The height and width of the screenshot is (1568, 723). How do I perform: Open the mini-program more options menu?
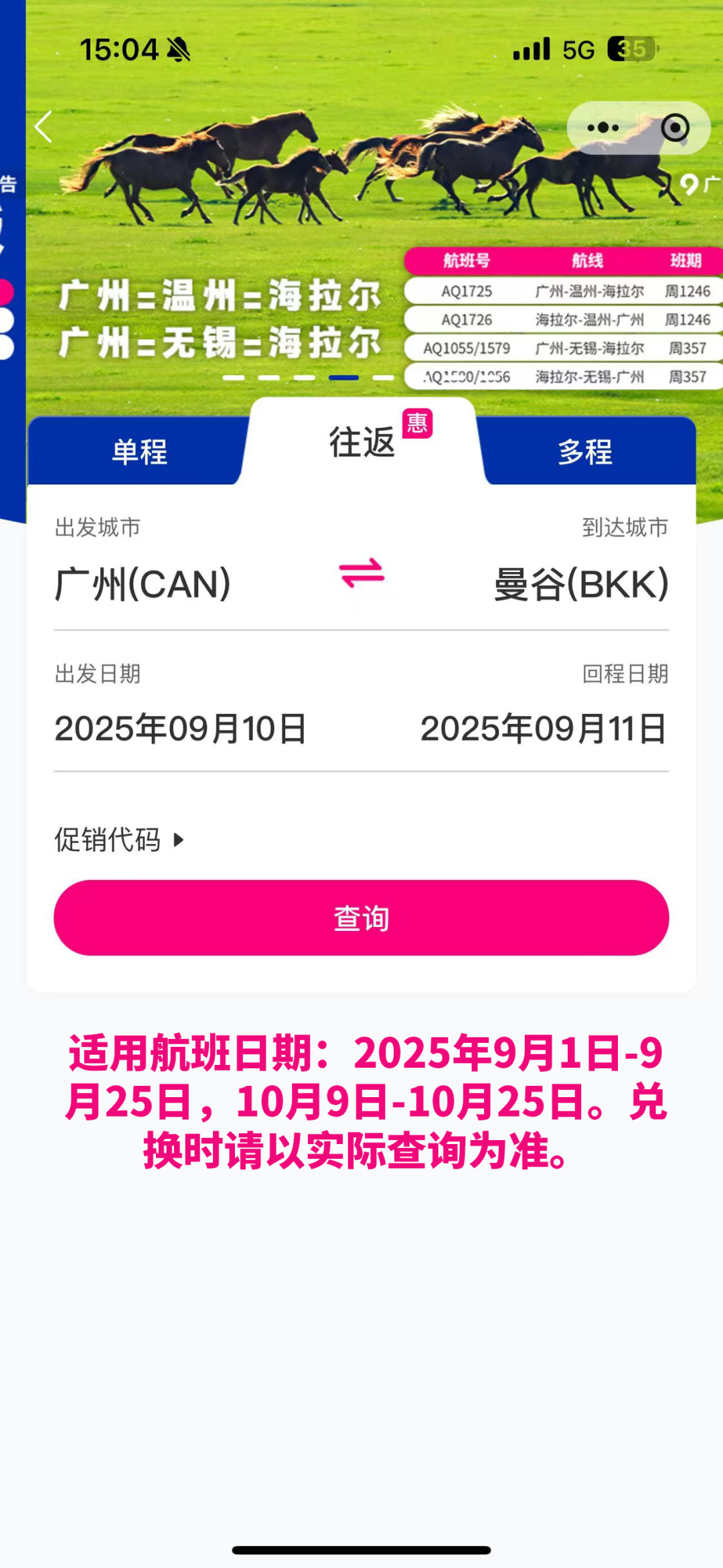coord(604,127)
